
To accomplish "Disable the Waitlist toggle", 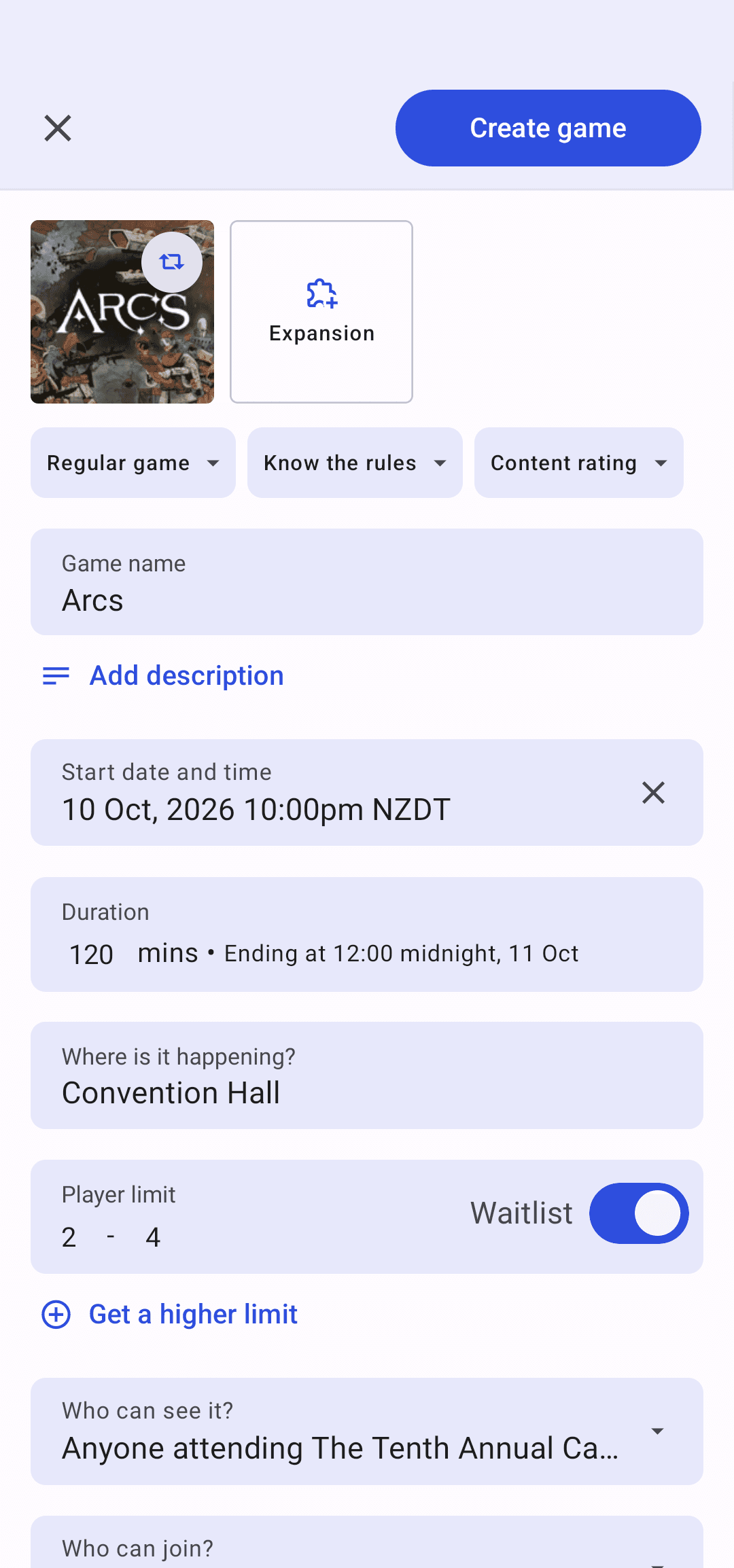I will point(638,1213).
